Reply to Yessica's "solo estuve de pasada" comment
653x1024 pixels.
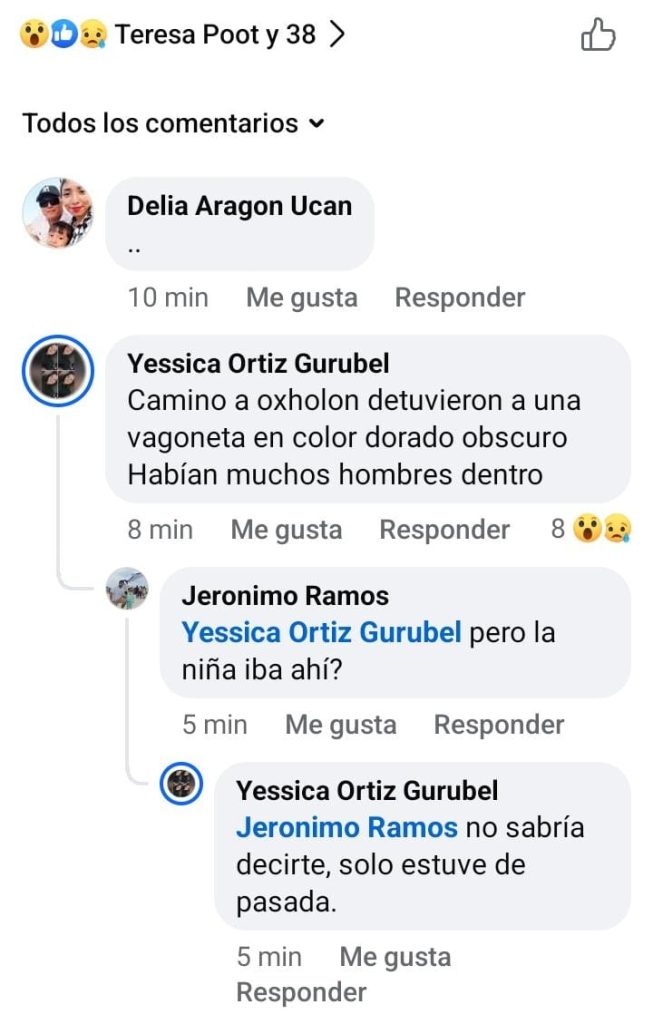point(301,992)
